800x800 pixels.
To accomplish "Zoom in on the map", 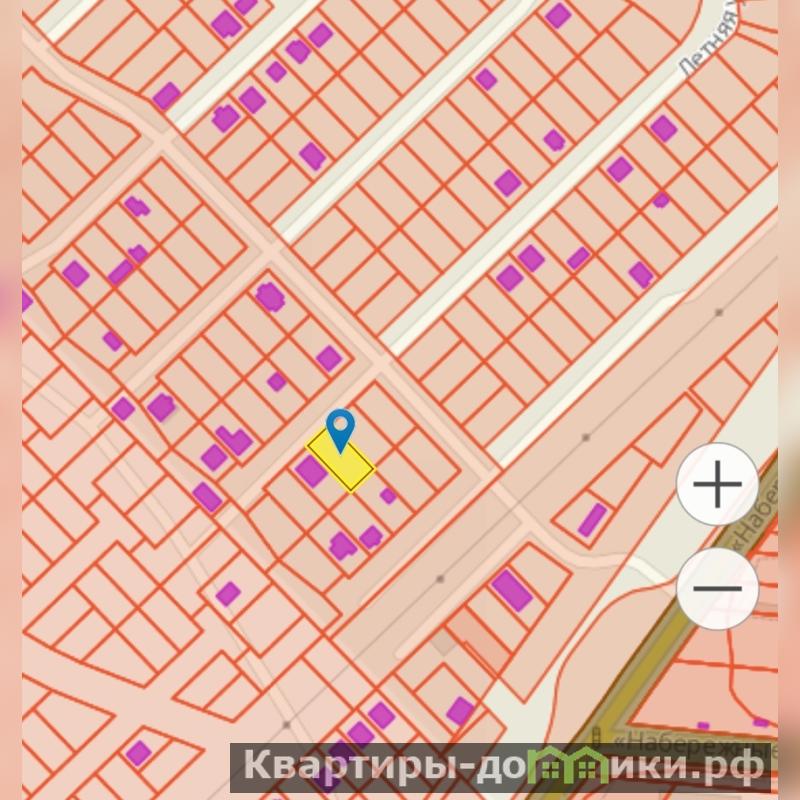I will [x=717, y=485].
